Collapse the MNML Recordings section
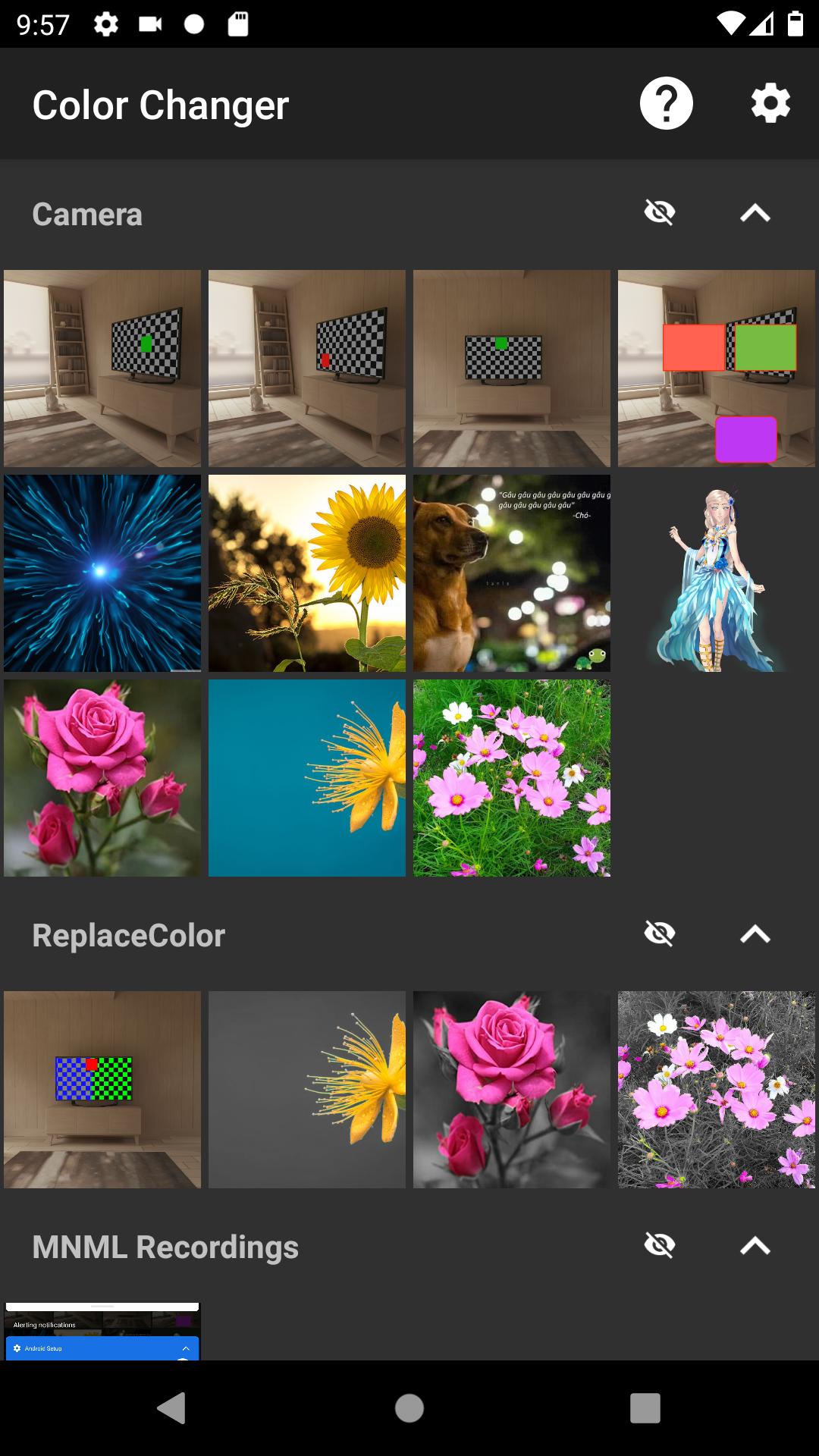The image size is (819, 1456). pyautogui.click(x=755, y=1246)
